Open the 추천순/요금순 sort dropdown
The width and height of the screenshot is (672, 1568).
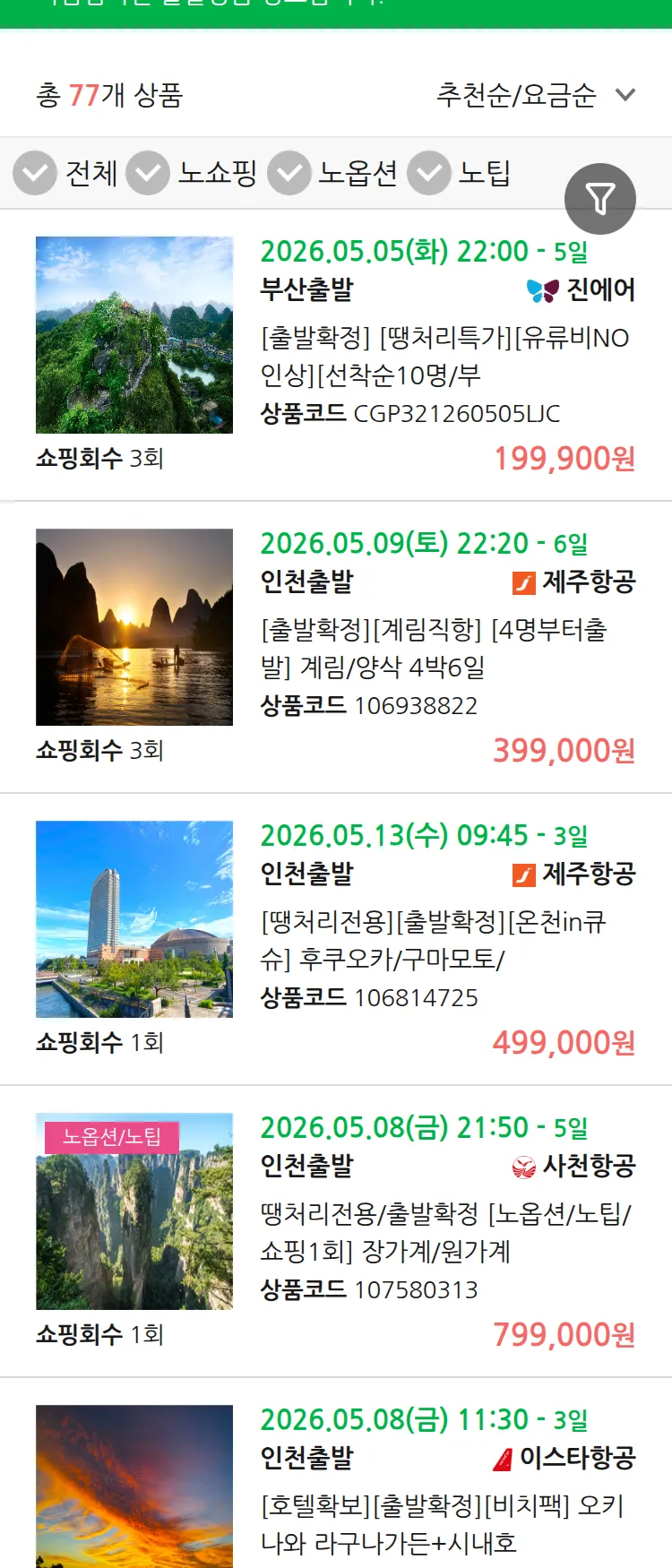point(516,94)
